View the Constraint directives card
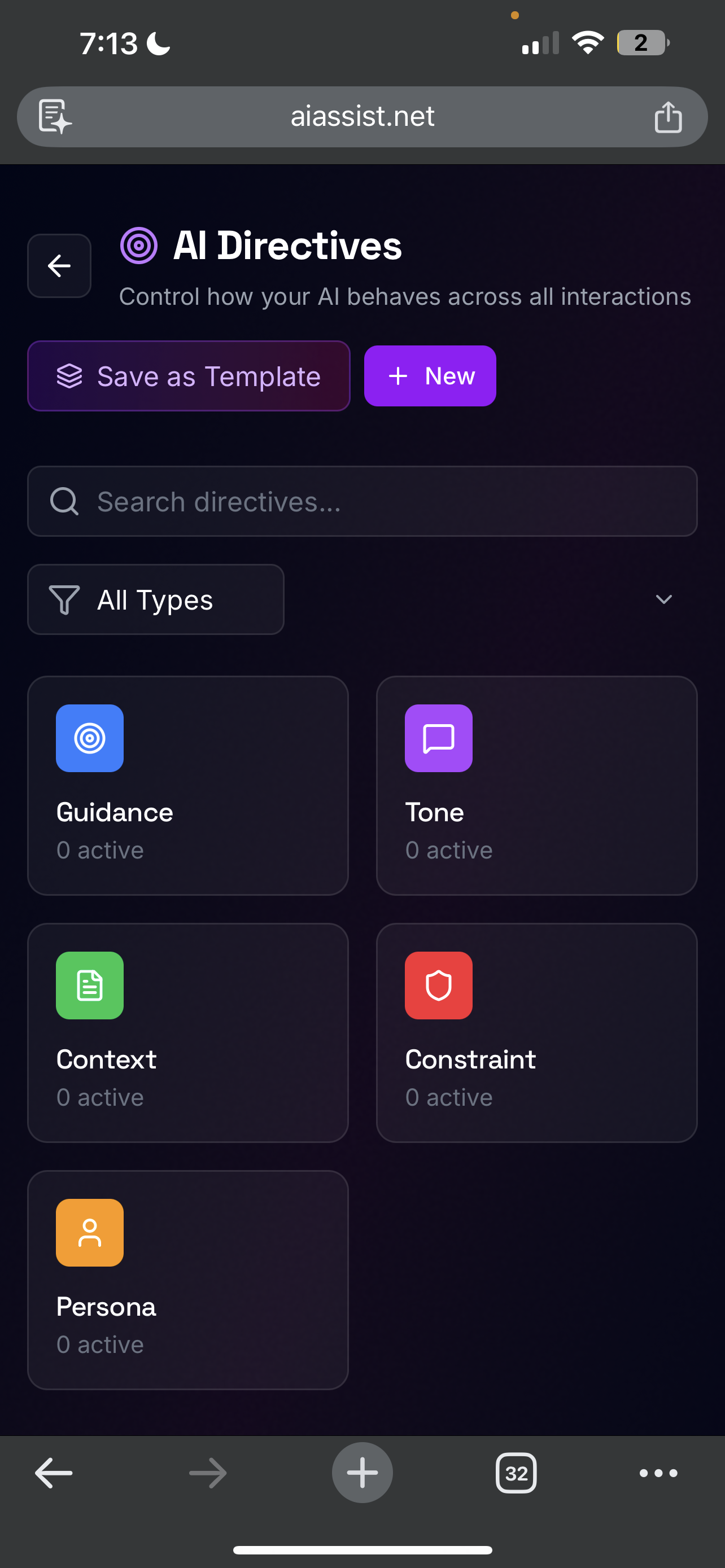725x1568 pixels. (x=536, y=1032)
